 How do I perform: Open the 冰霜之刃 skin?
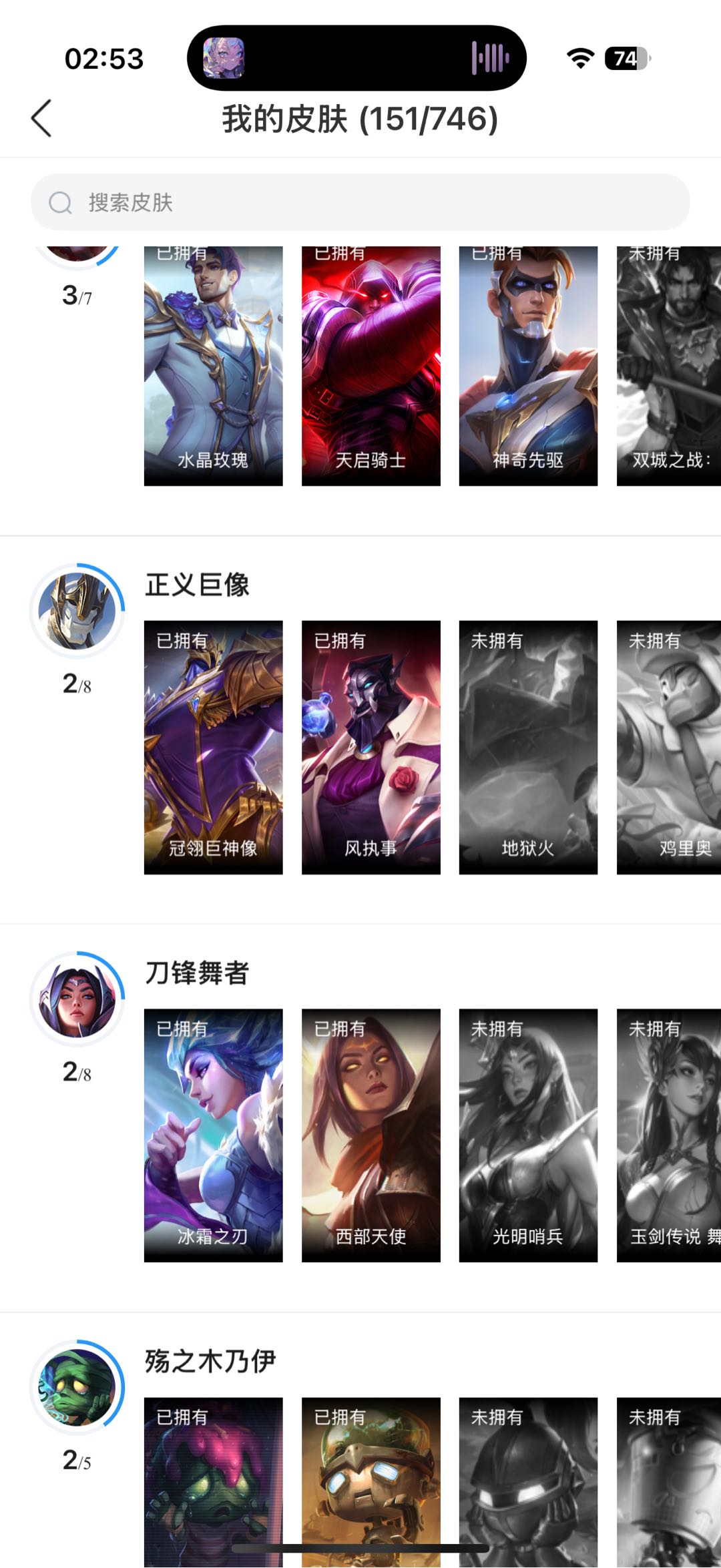point(214,1135)
